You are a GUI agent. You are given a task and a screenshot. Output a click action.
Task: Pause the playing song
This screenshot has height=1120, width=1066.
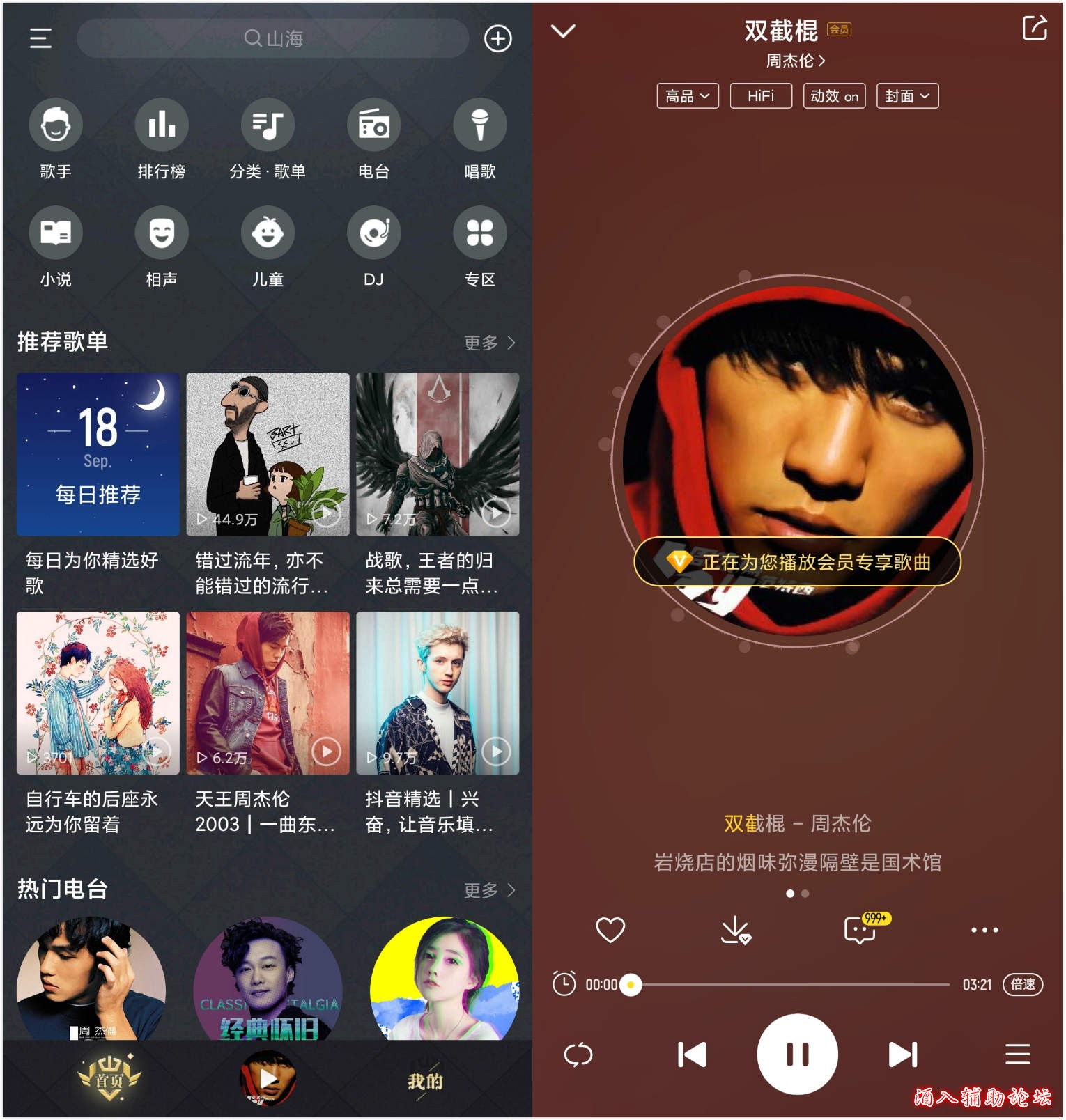click(797, 1055)
